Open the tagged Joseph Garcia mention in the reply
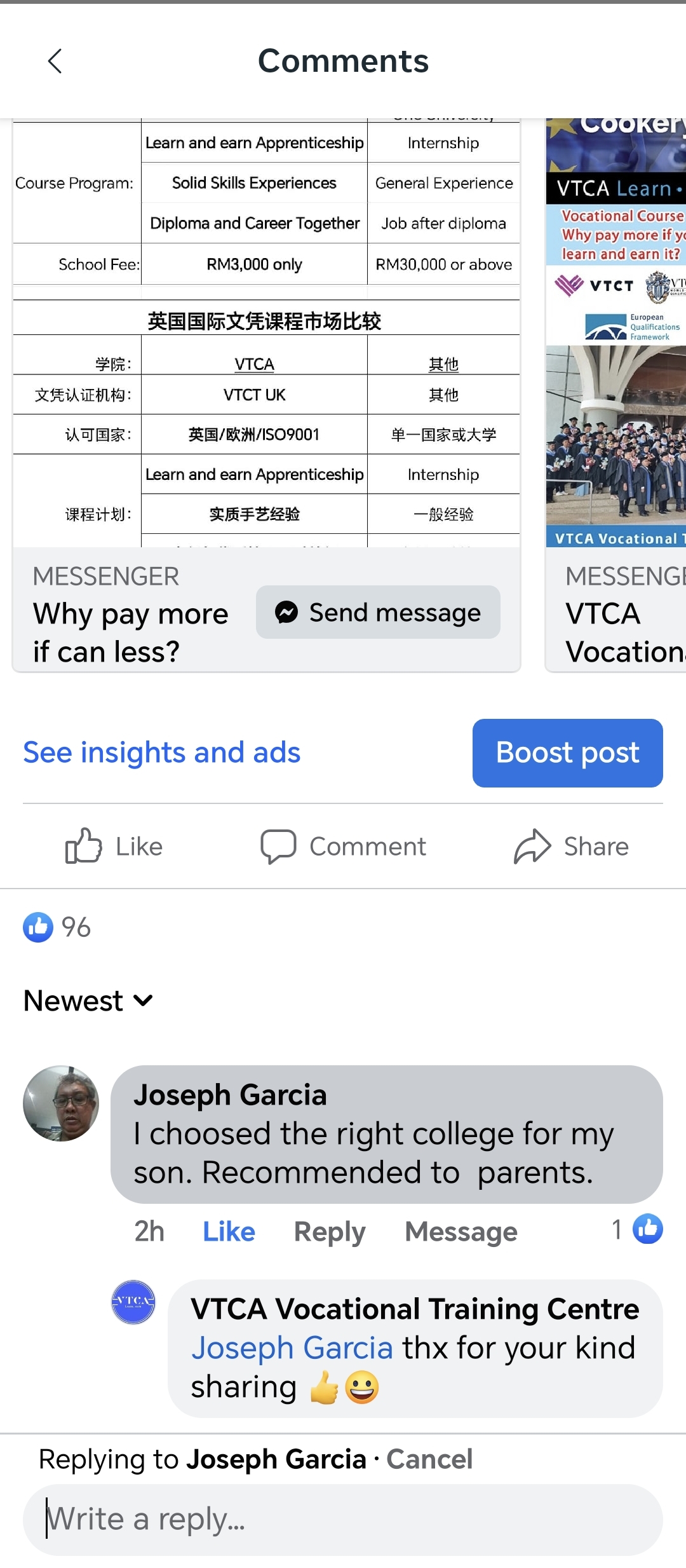This screenshot has height=1568, width=686. (x=292, y=1348)
